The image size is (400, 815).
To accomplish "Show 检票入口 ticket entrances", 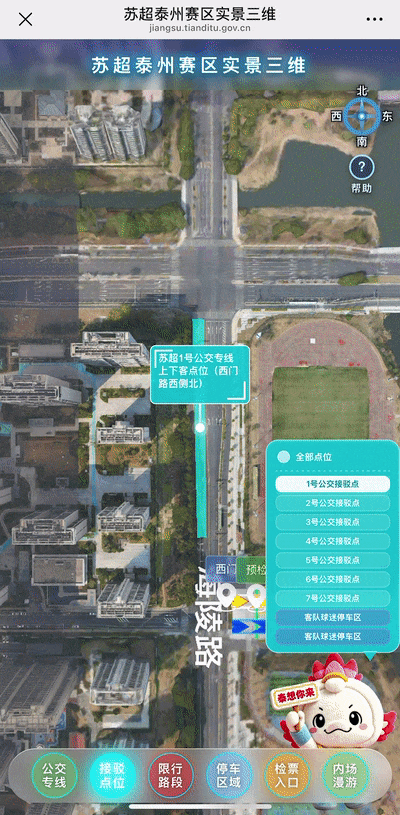I will point(287,775).
